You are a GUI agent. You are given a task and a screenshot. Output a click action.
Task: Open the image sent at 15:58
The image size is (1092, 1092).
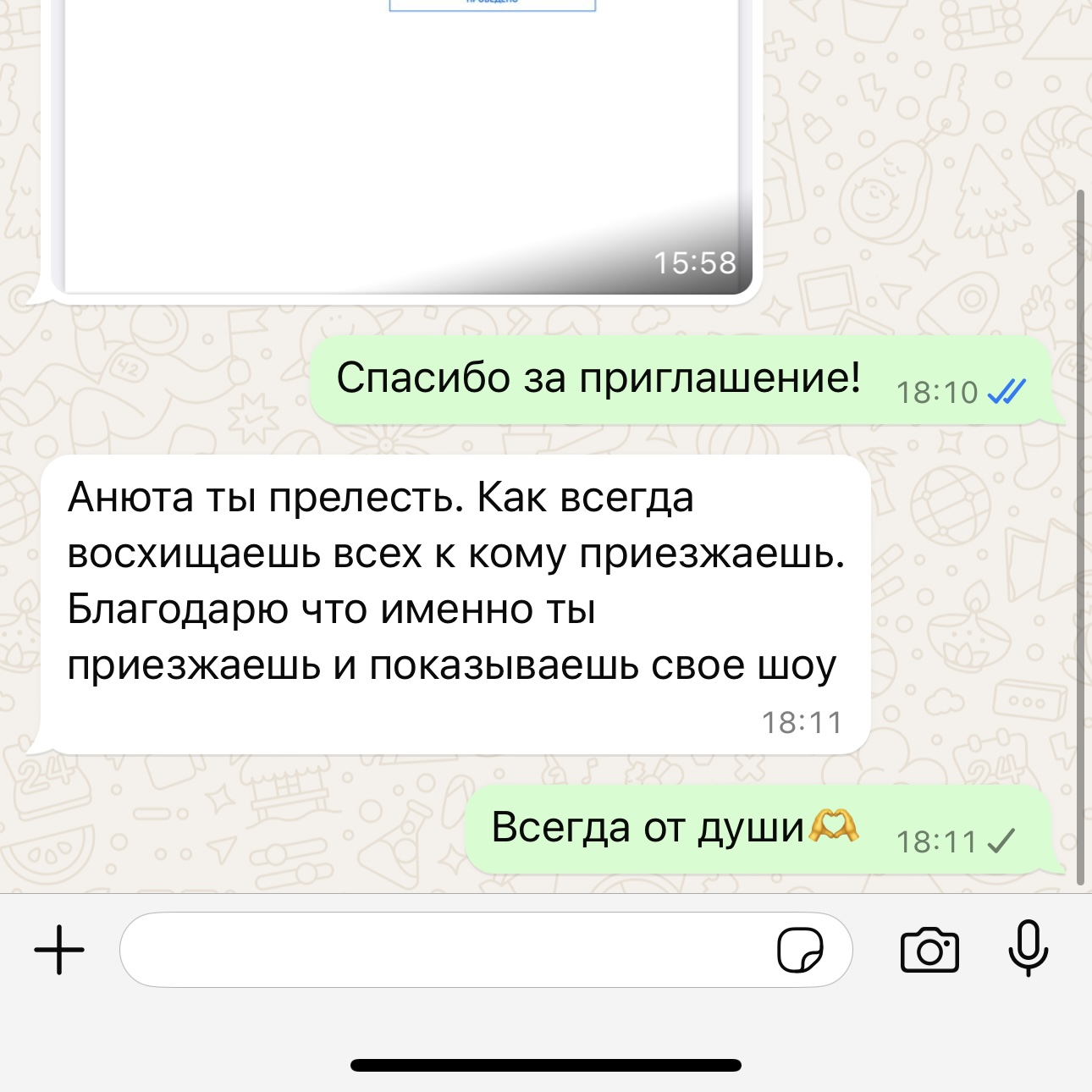point(398,144)
